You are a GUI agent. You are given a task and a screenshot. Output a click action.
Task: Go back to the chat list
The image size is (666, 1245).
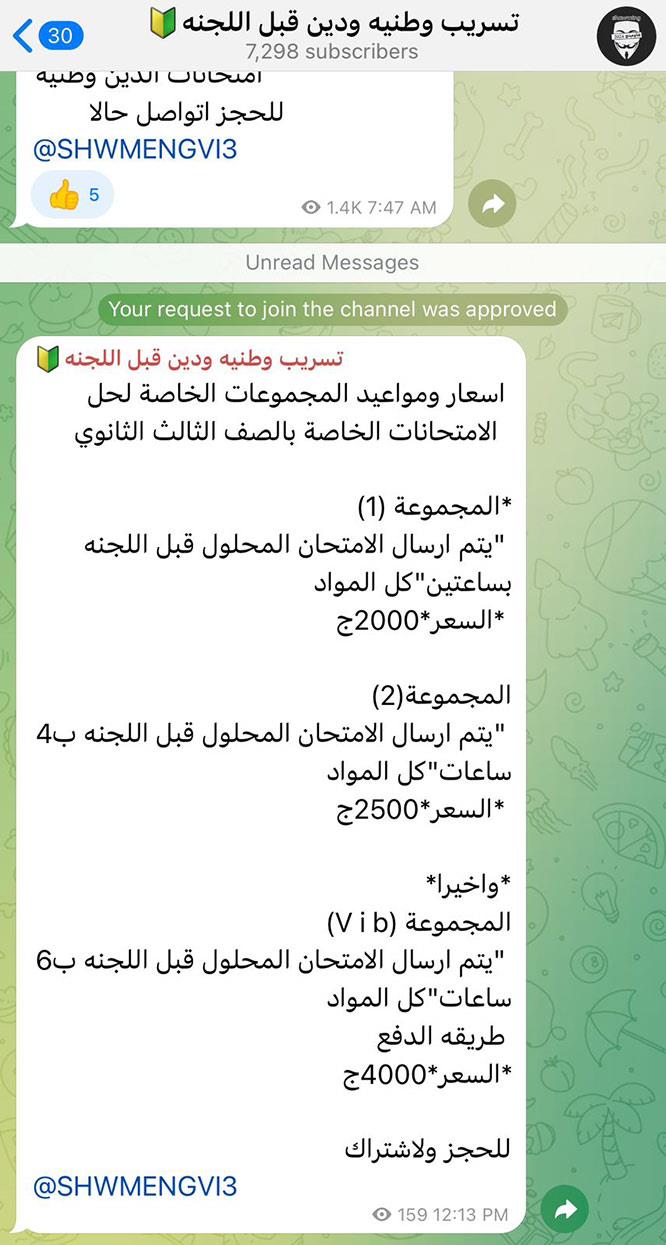[45, 36]
